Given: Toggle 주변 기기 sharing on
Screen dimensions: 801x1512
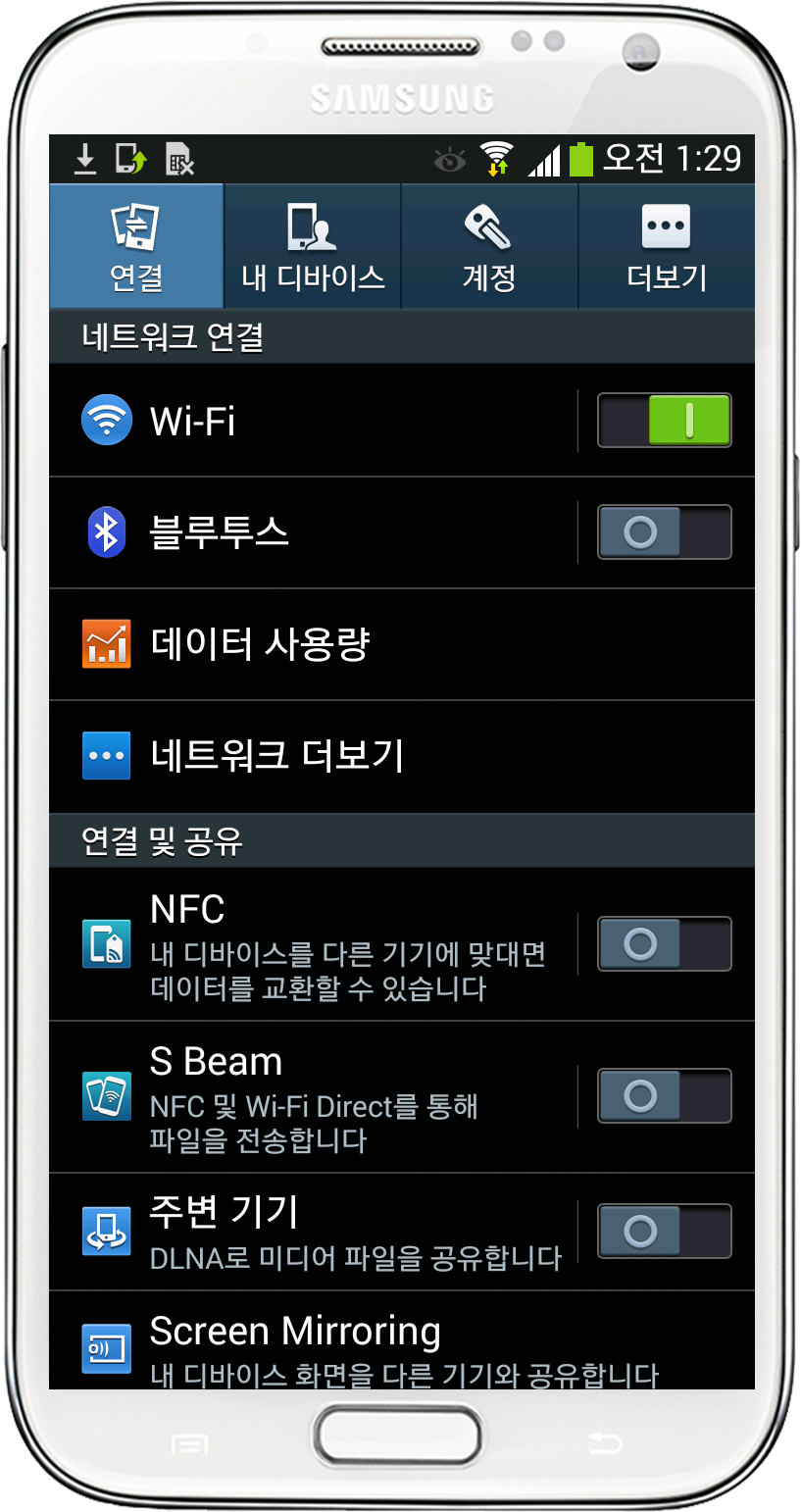Looking at the screenshot, I should [x=665, y=1231].
